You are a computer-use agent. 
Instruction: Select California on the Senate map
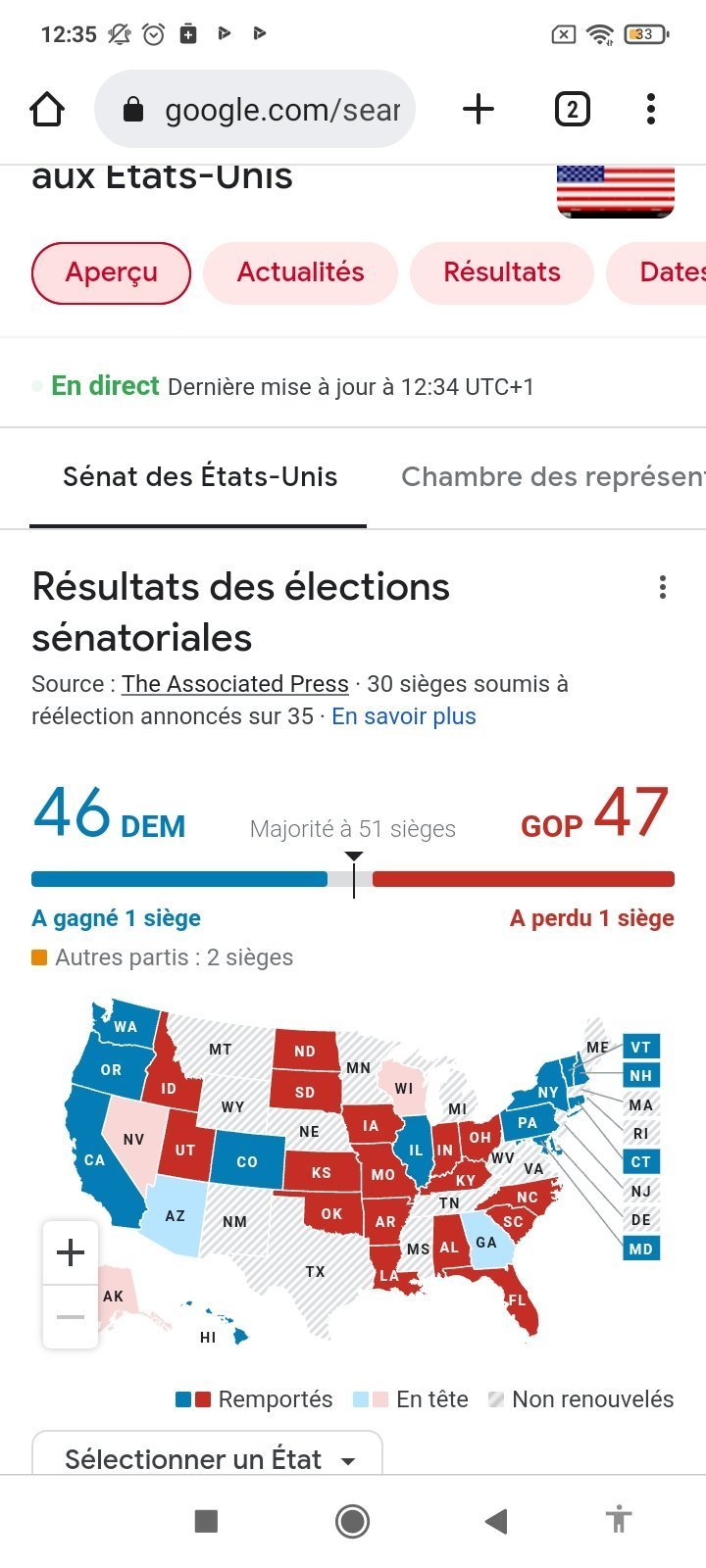pos(95,1159)
